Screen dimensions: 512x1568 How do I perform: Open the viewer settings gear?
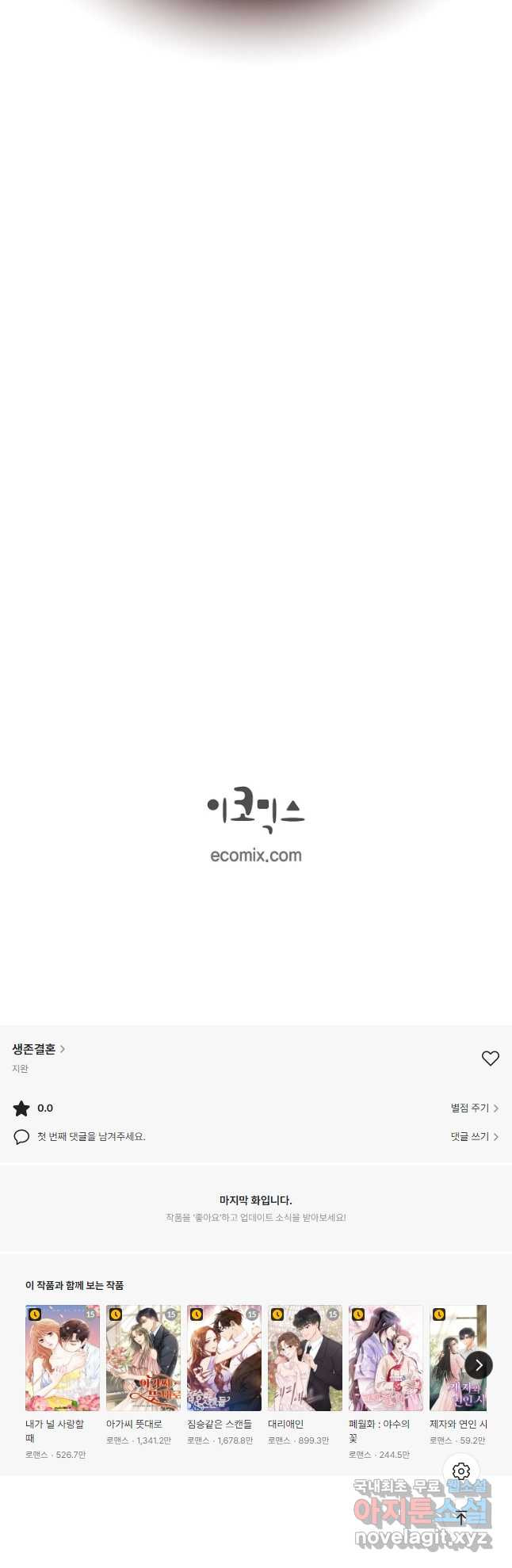point(461,1472)
